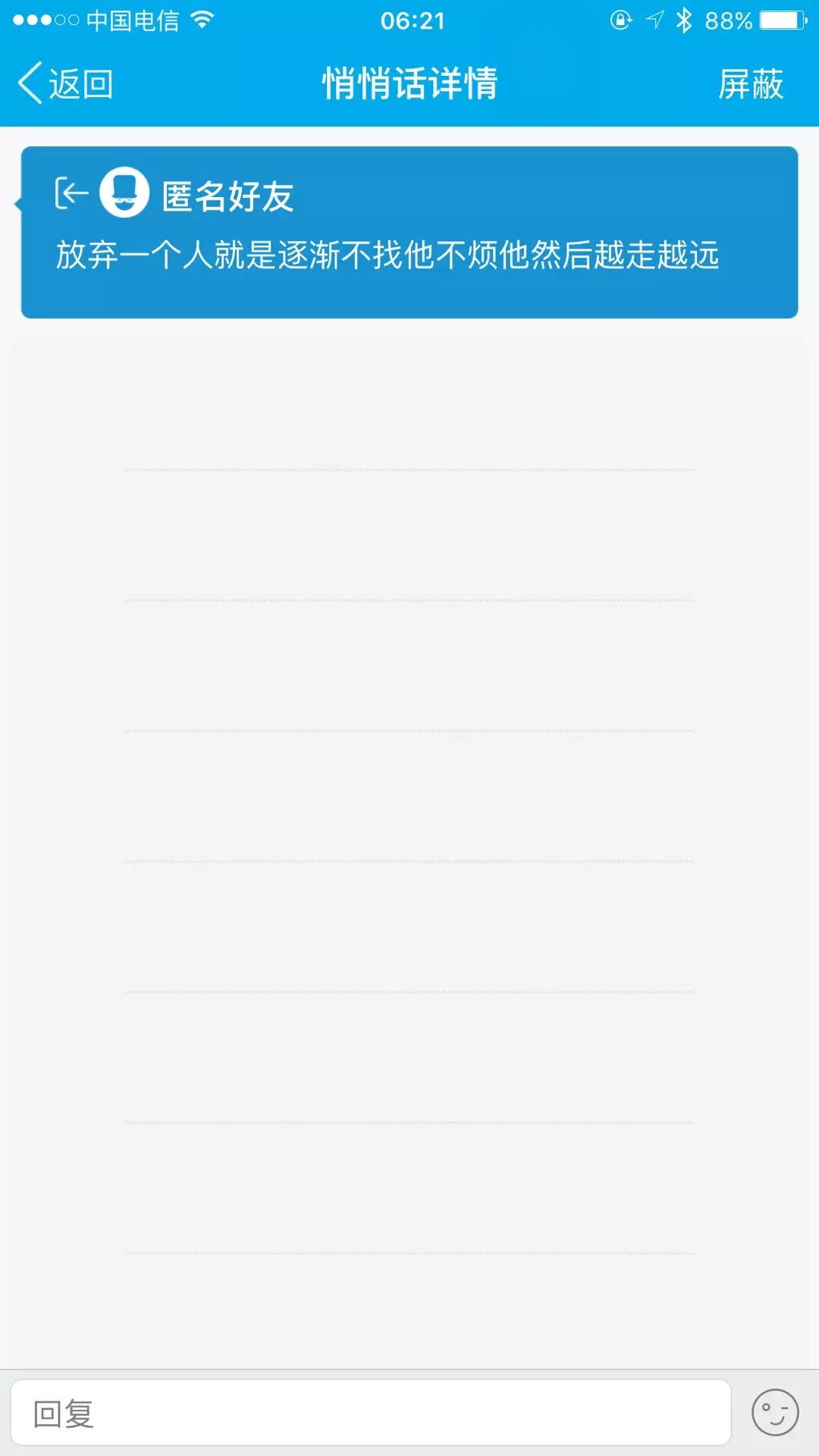This screenshot has width=819, height=1456.
Task: Tap 屏蔽 to block this whisper
Action: pos(750,83)
